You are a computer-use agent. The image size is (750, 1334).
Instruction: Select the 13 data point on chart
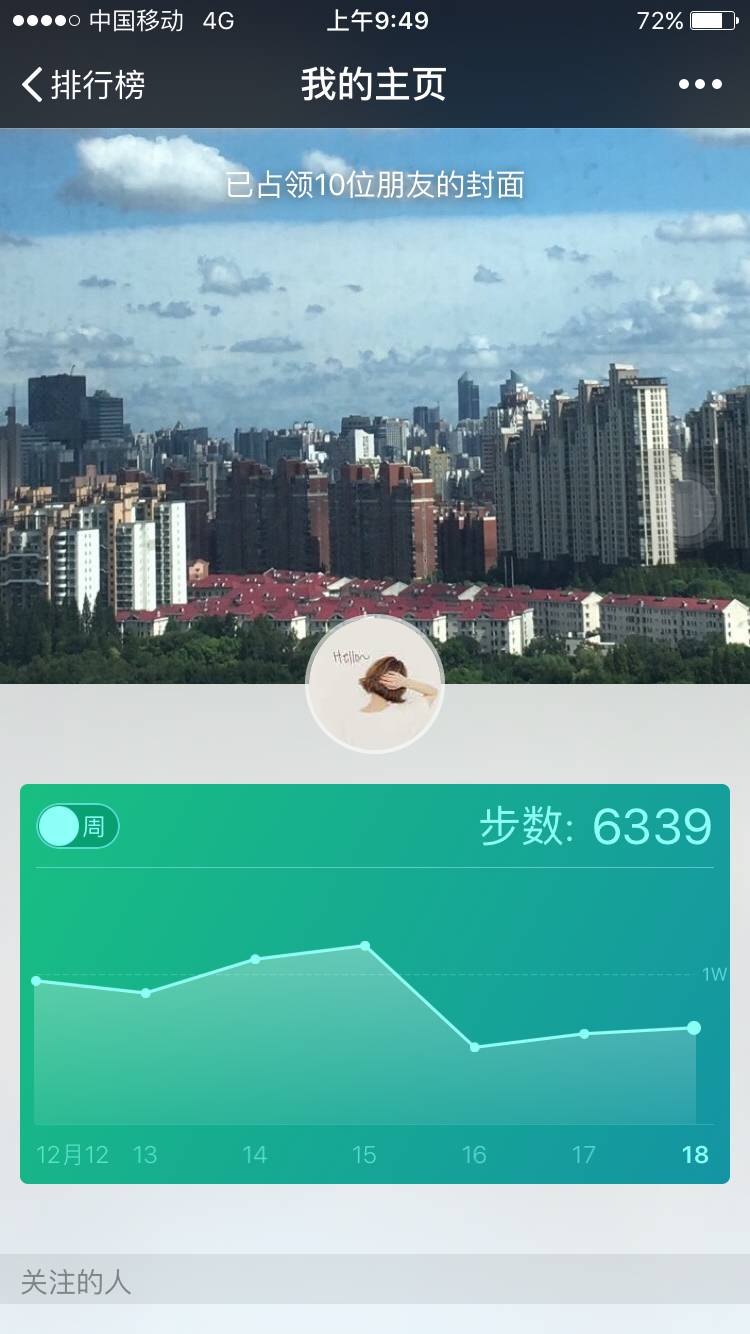[146, 993]
